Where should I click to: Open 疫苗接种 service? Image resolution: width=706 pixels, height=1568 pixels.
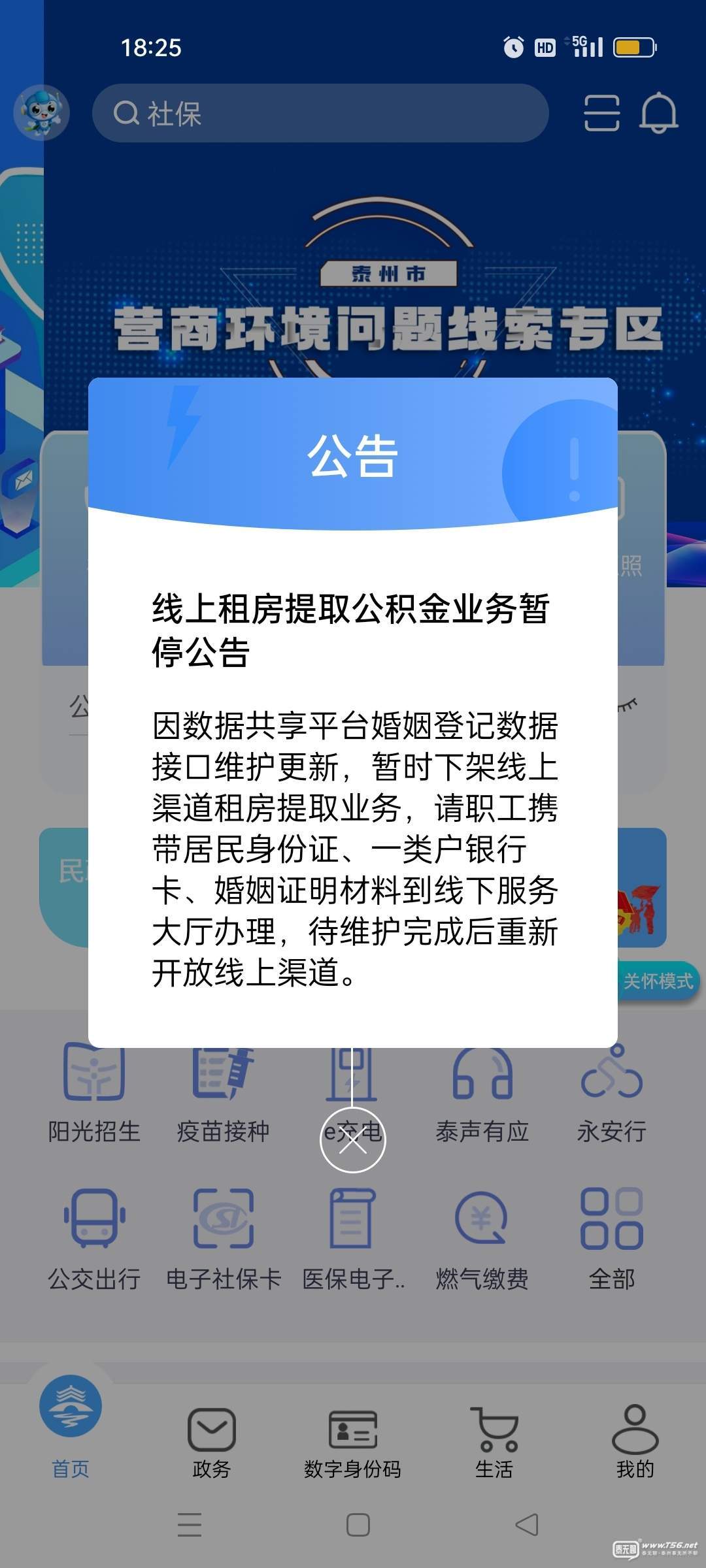click(223, 1092)
